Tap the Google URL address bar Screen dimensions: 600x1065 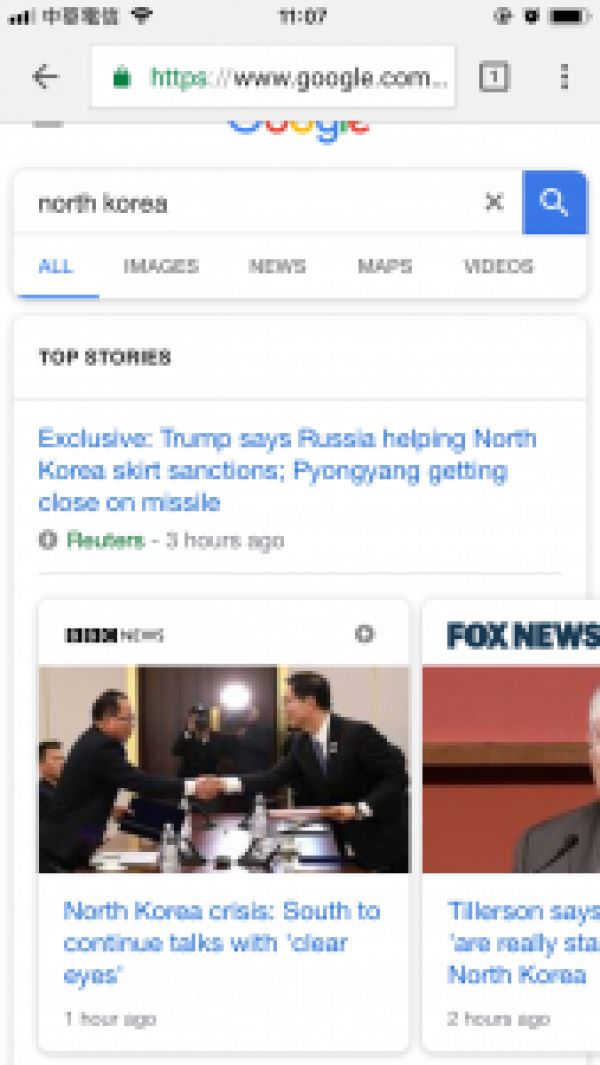[x=285, y=77]
